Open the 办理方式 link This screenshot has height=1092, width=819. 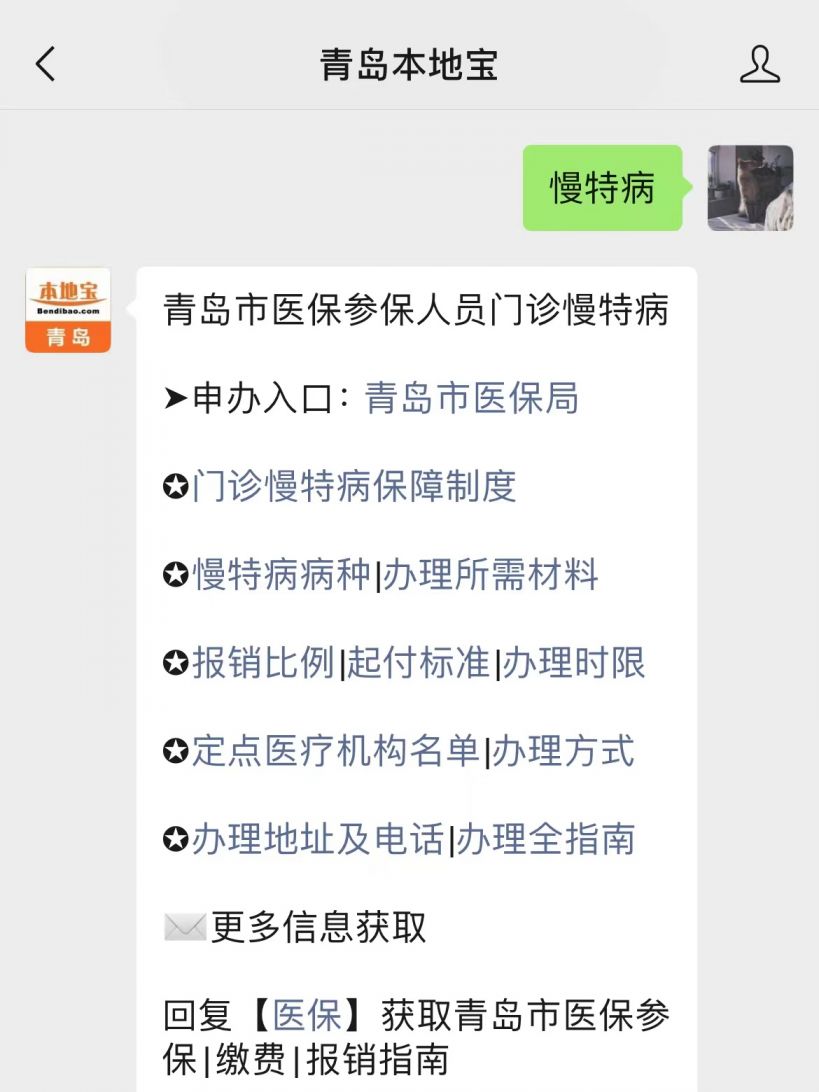(563, 751)
